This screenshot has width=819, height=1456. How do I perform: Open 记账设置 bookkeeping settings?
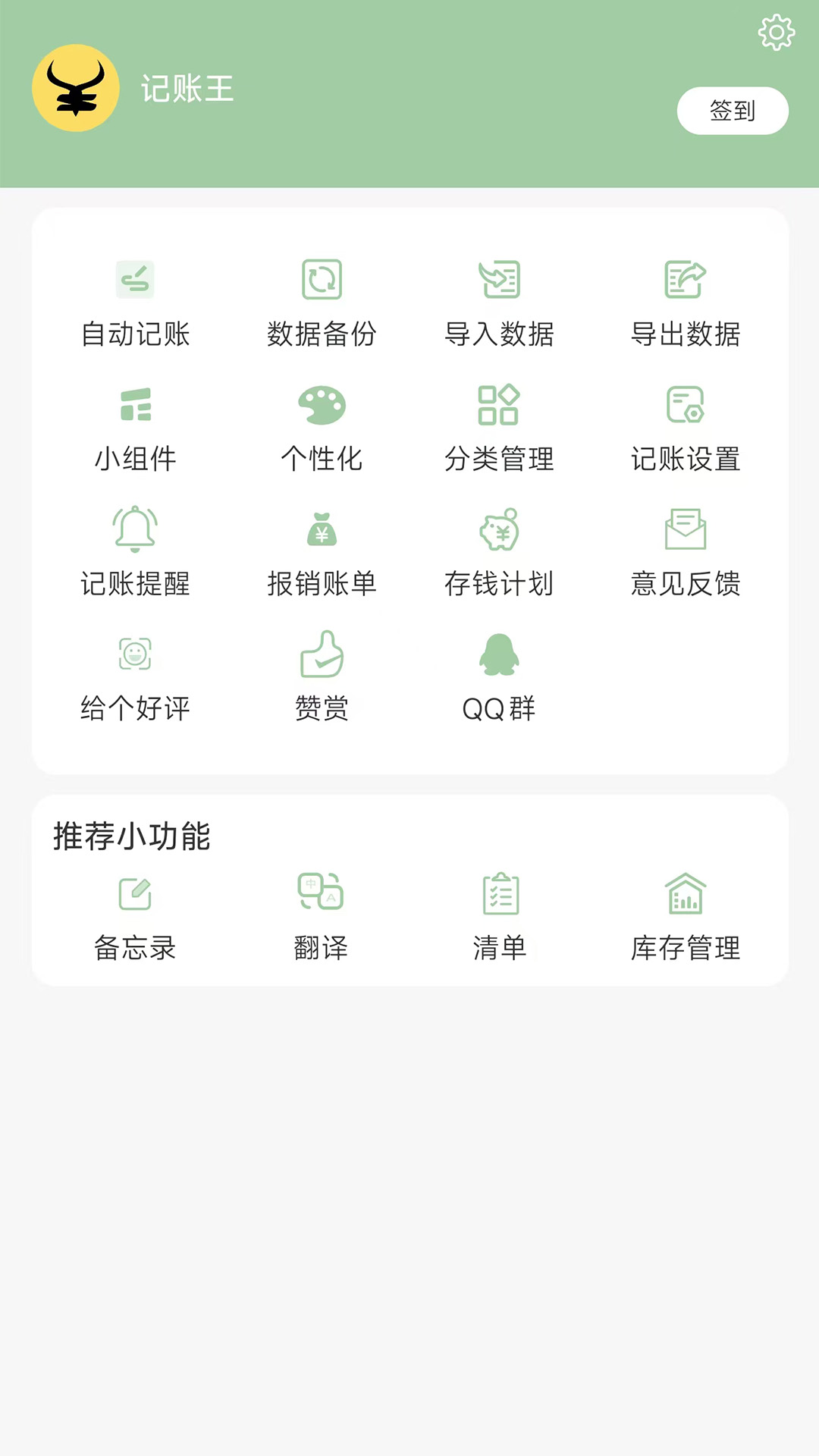click(686, 428)
